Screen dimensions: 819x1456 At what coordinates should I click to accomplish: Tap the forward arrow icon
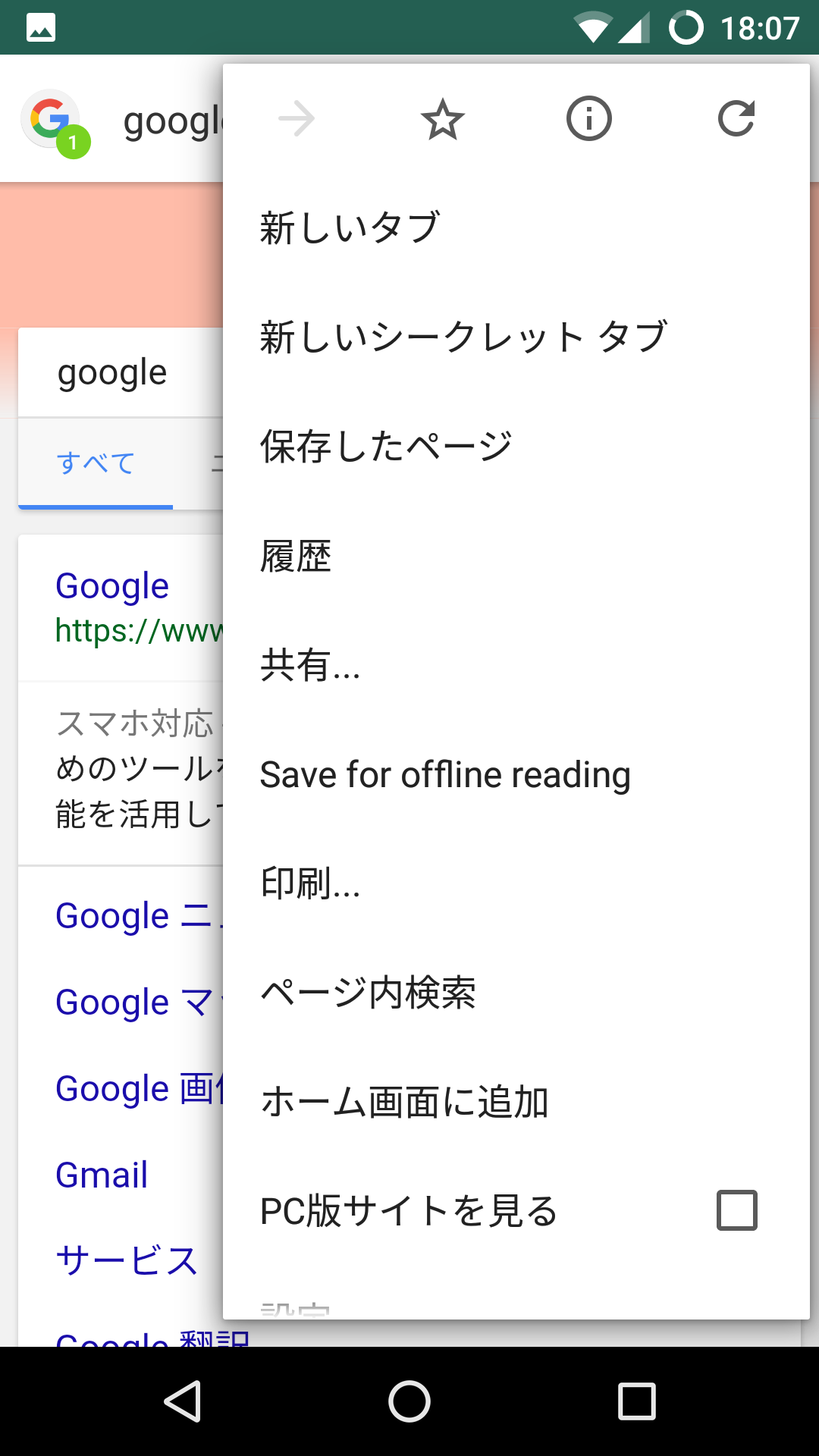pyautogui.click(x=297, y=119)
